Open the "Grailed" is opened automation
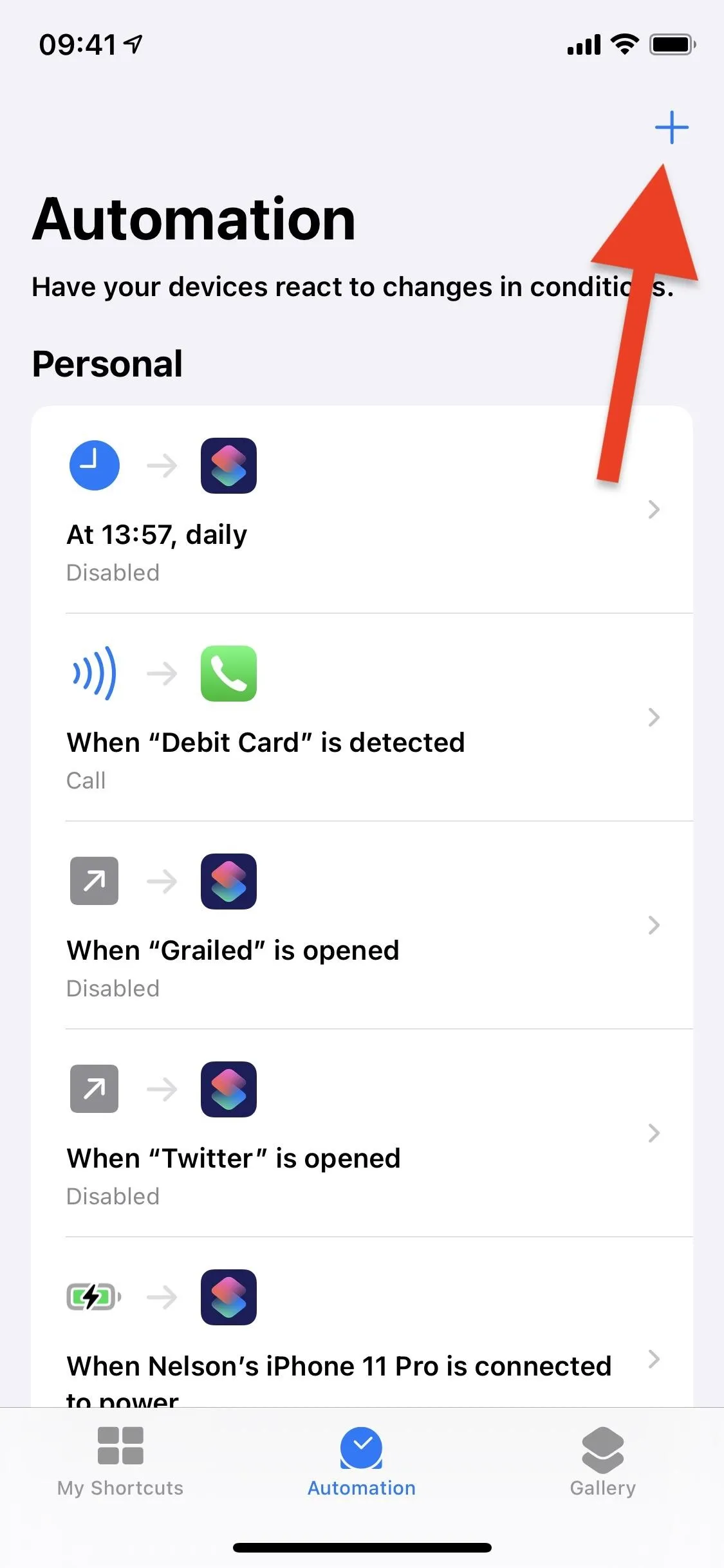Screen dimensions: 724x1568 [x=362, y=926]
